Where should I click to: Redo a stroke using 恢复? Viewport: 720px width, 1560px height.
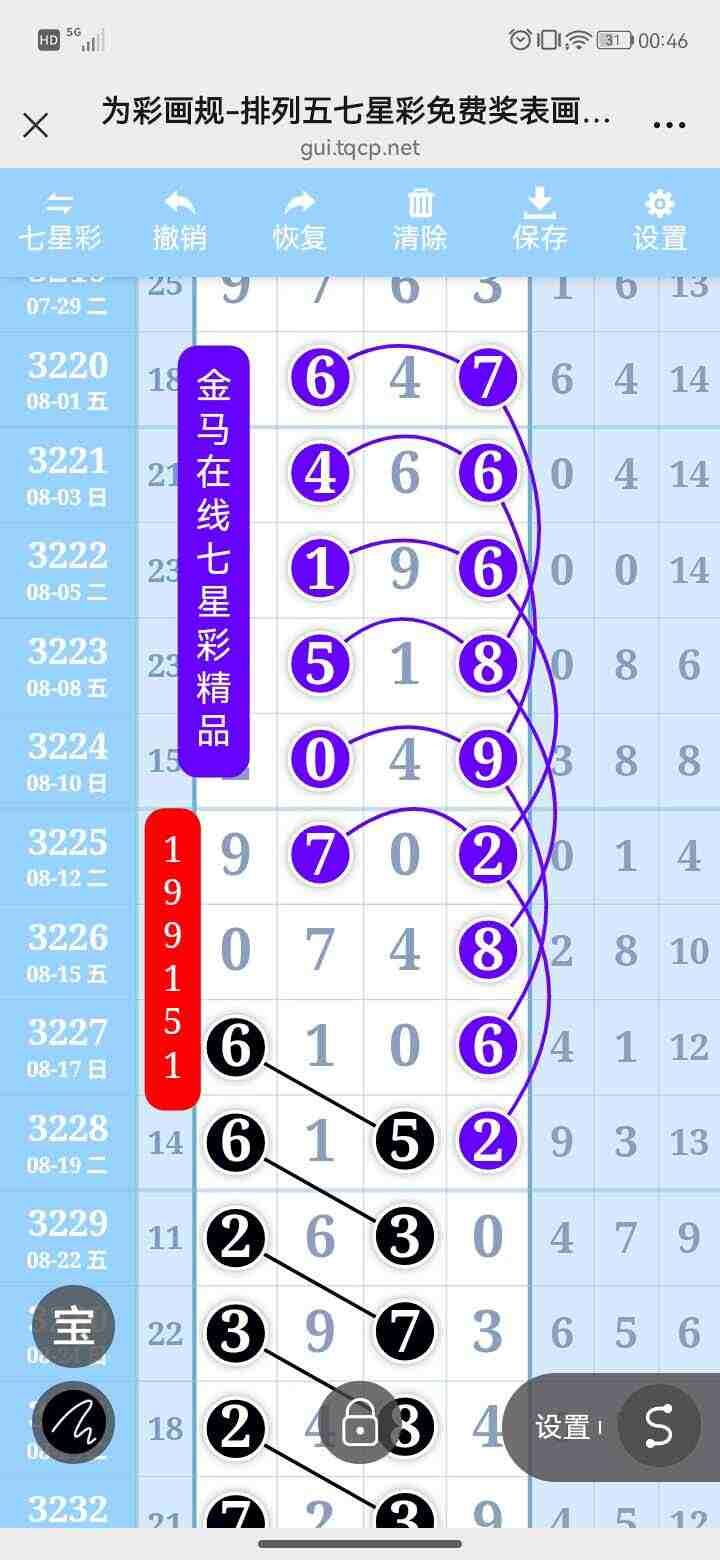pyautogui.click(x=300, y=220)
